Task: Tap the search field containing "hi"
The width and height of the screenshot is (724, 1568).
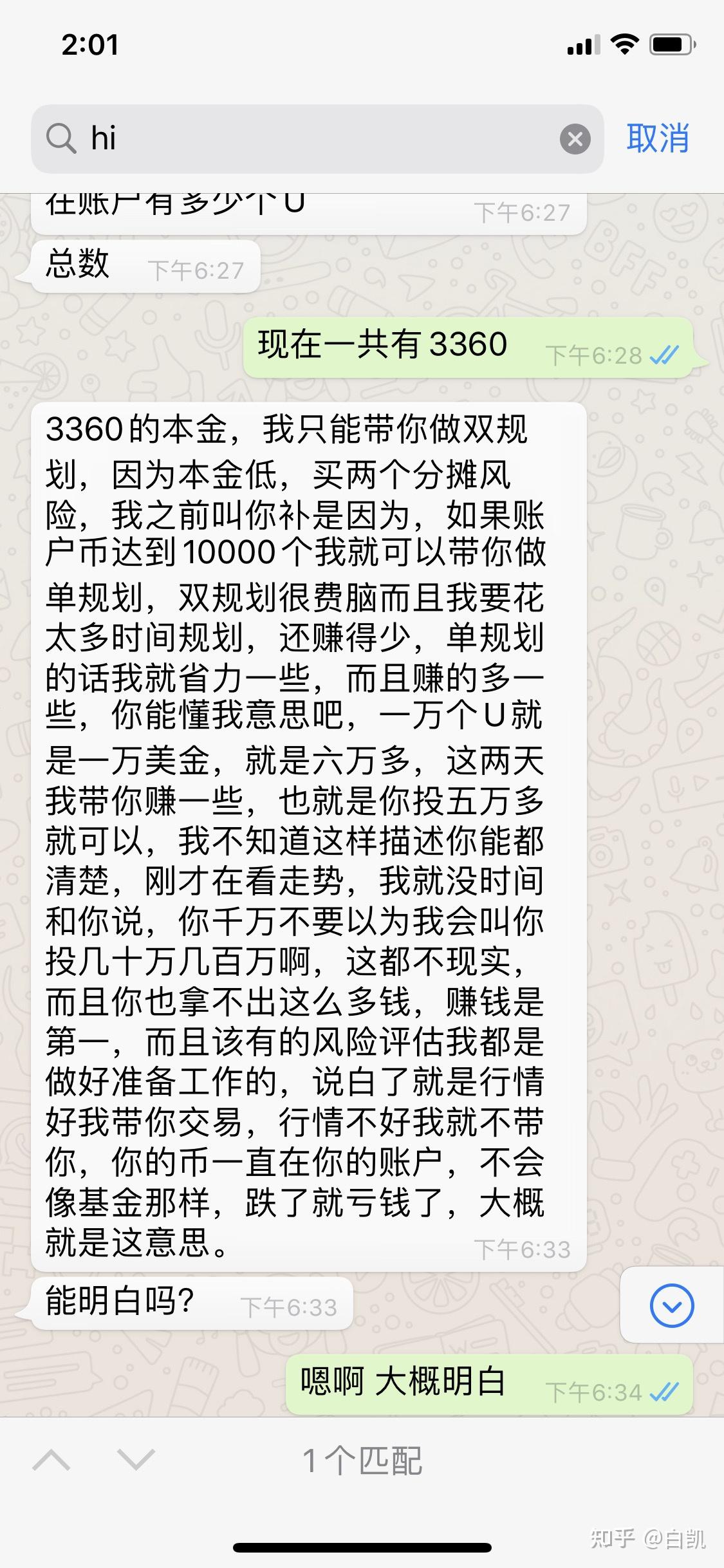Action: tap(309, 138)
